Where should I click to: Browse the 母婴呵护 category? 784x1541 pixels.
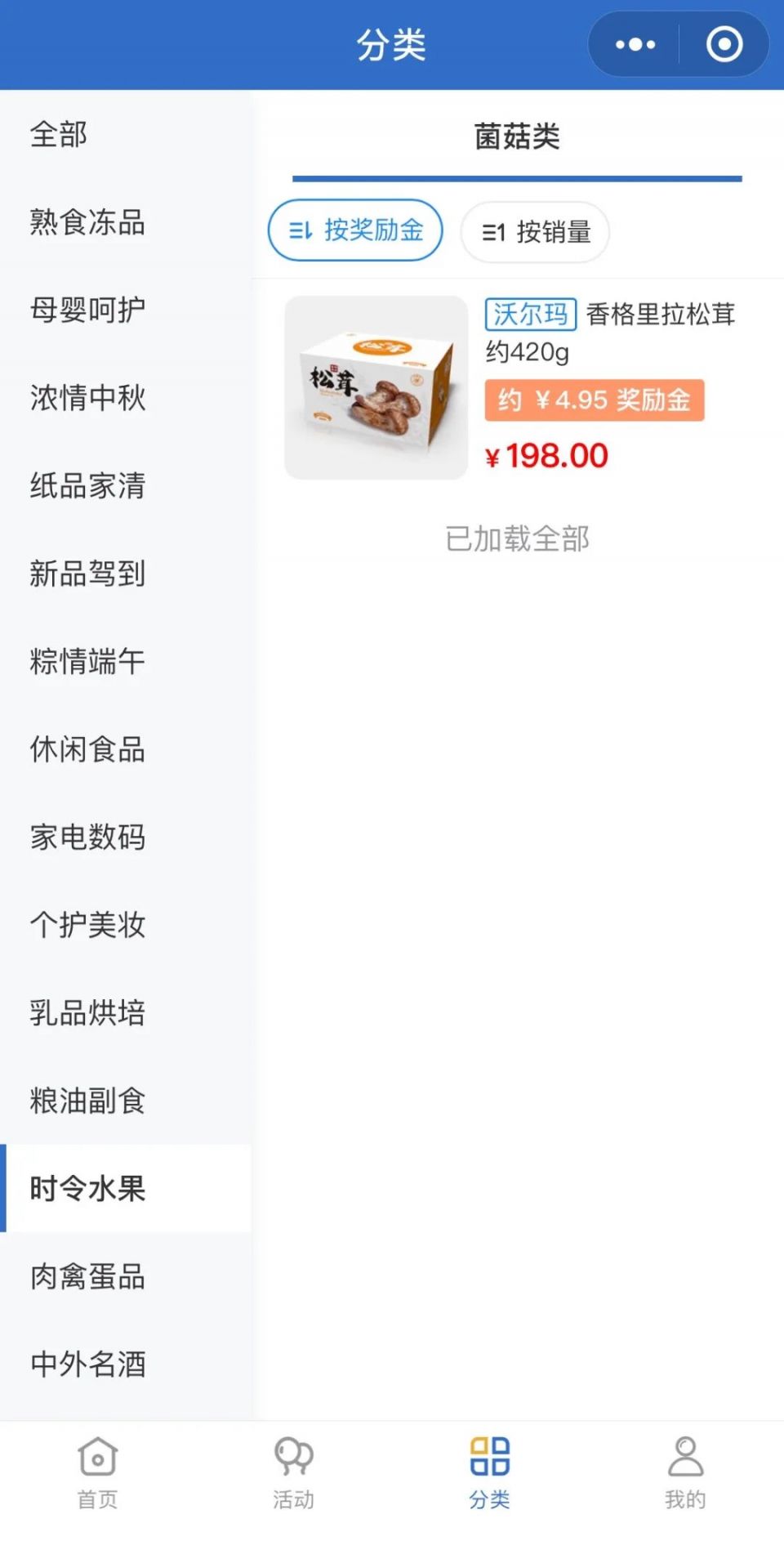87,310
